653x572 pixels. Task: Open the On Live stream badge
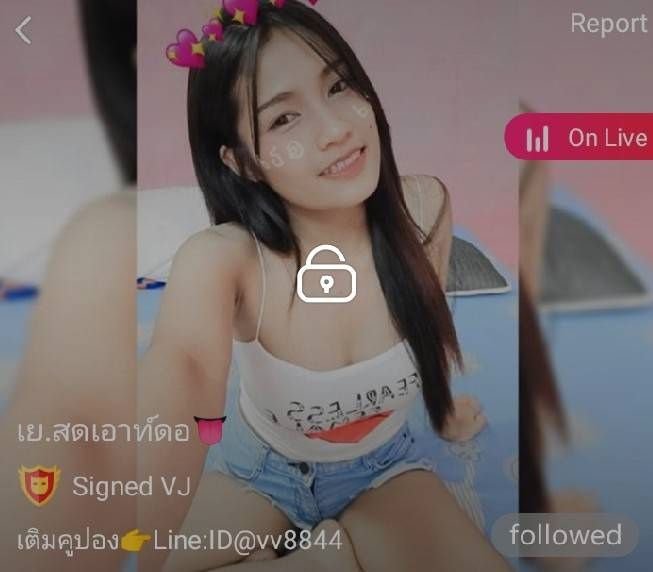[582, 138]
